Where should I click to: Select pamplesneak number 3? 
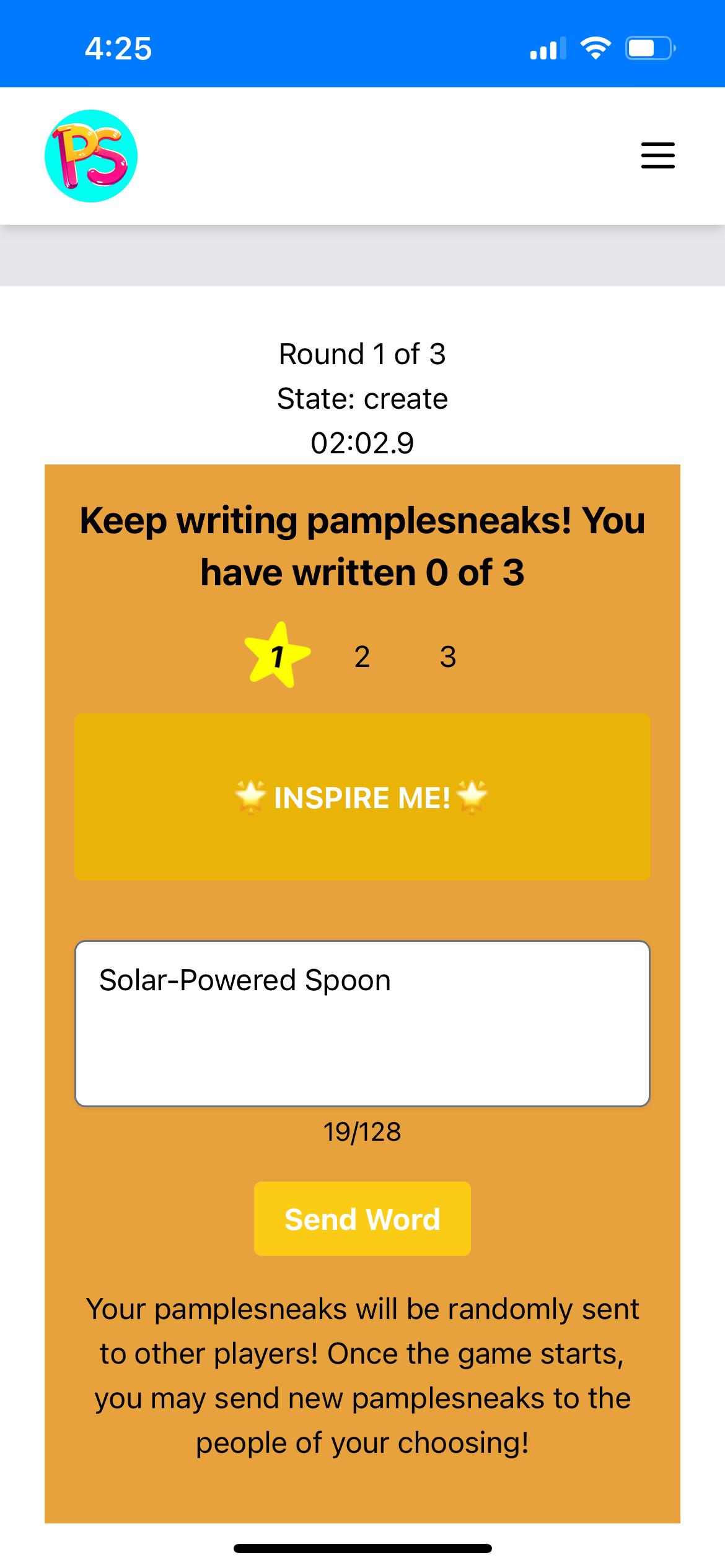[447, 656]
